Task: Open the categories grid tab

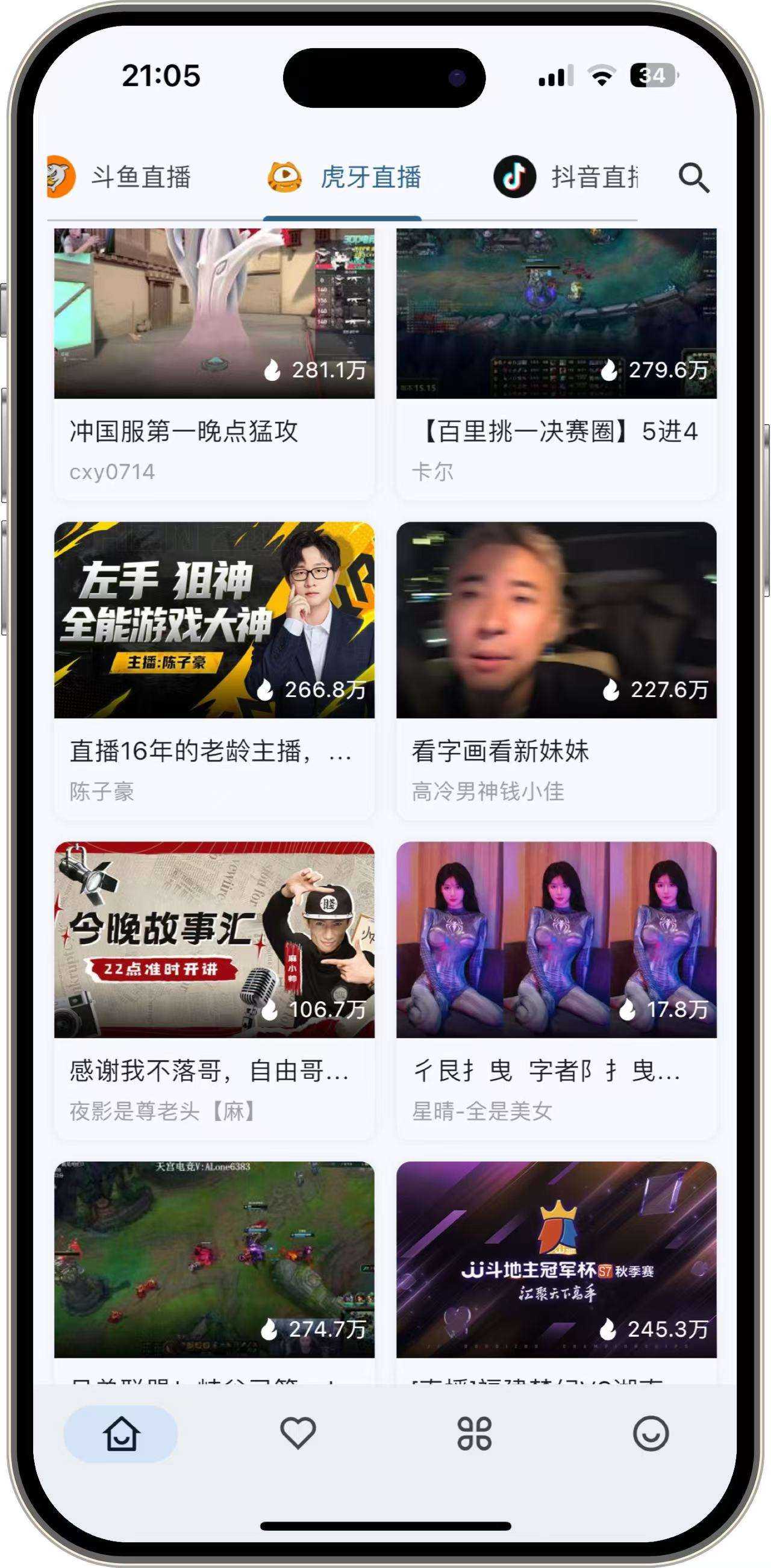Action: (x=474, y=1433)
